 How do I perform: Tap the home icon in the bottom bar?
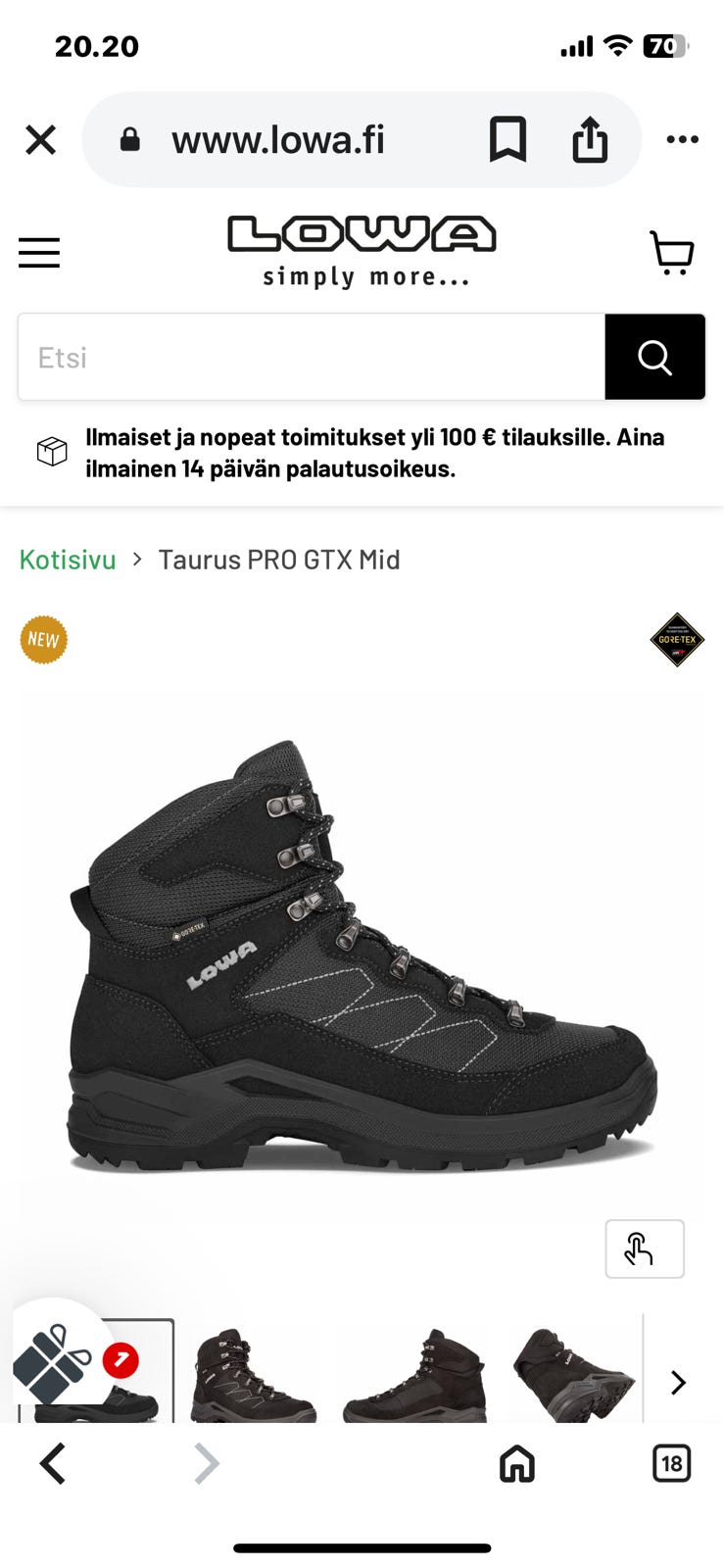[x=516, y=1463]
